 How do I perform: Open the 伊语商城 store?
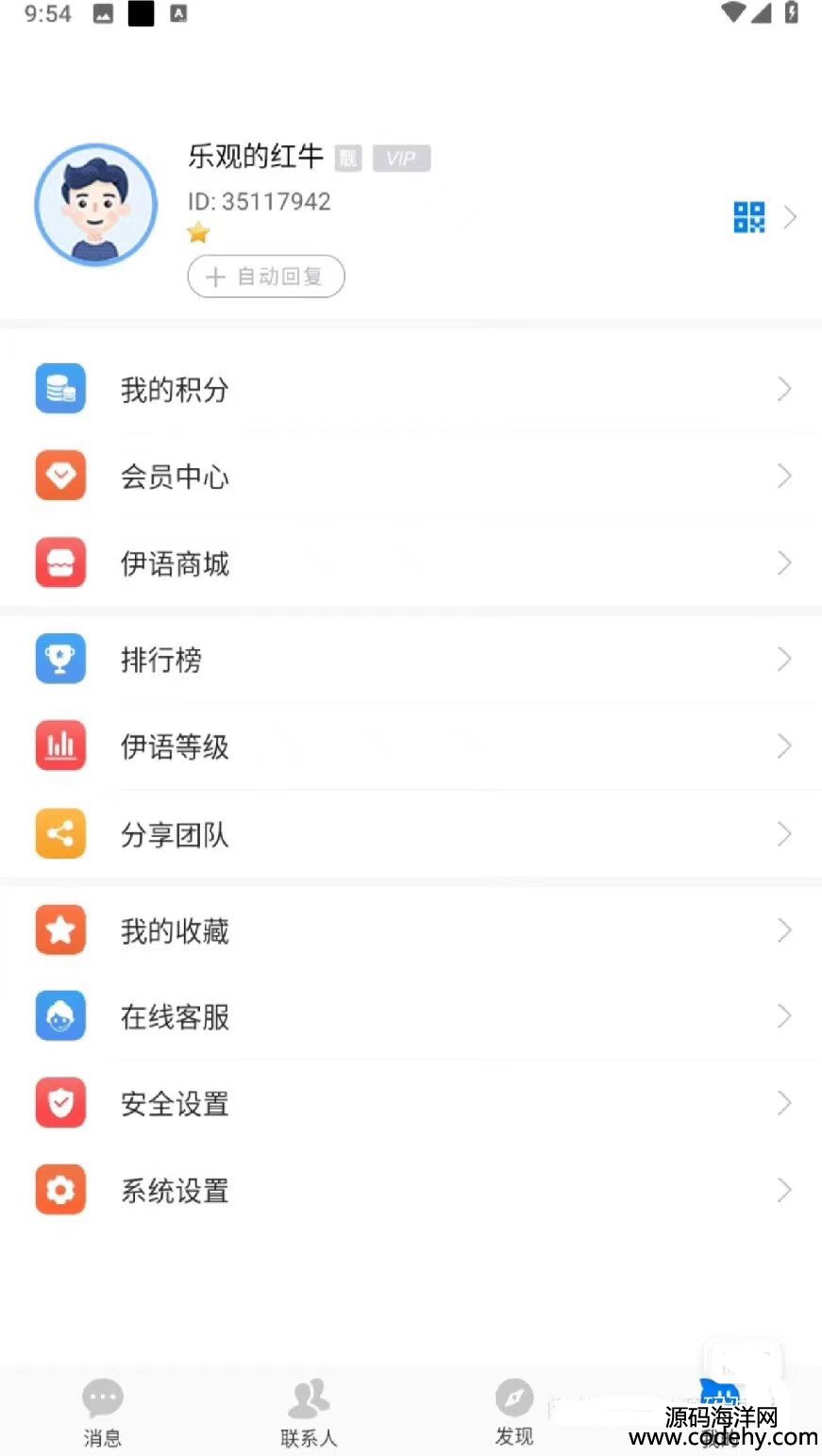pos(175,563)
